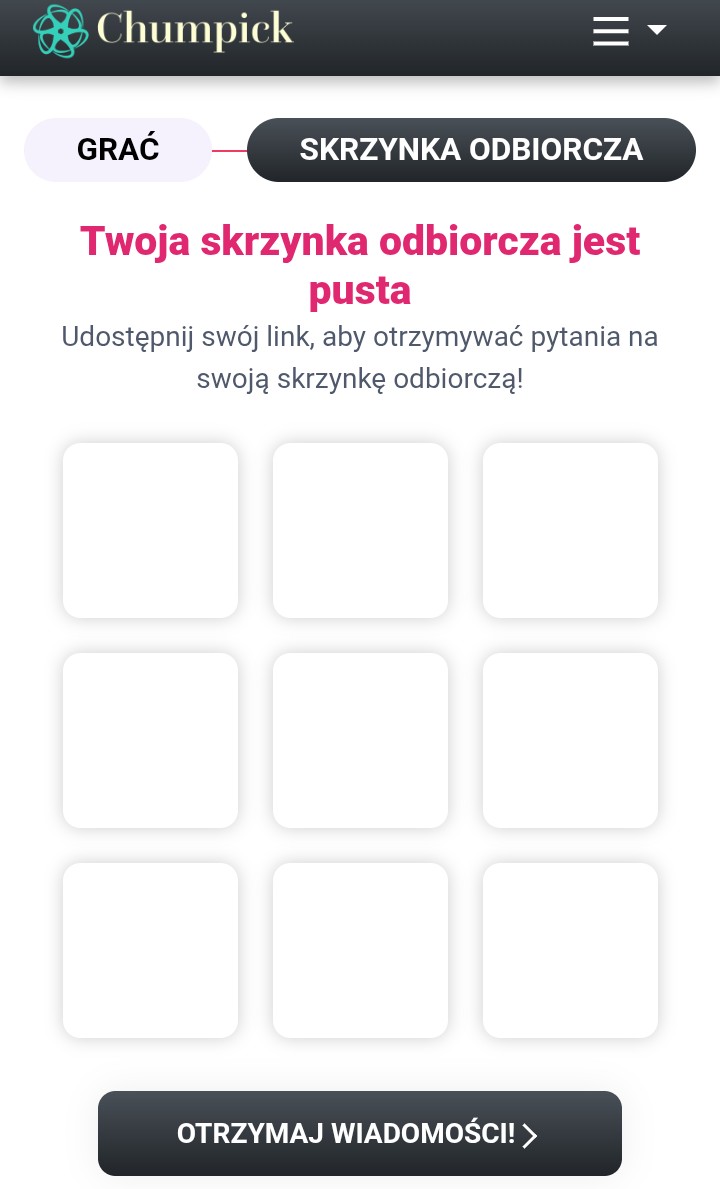
Task: Open the Chumpick home logo
Action: [x=164, y=31]
